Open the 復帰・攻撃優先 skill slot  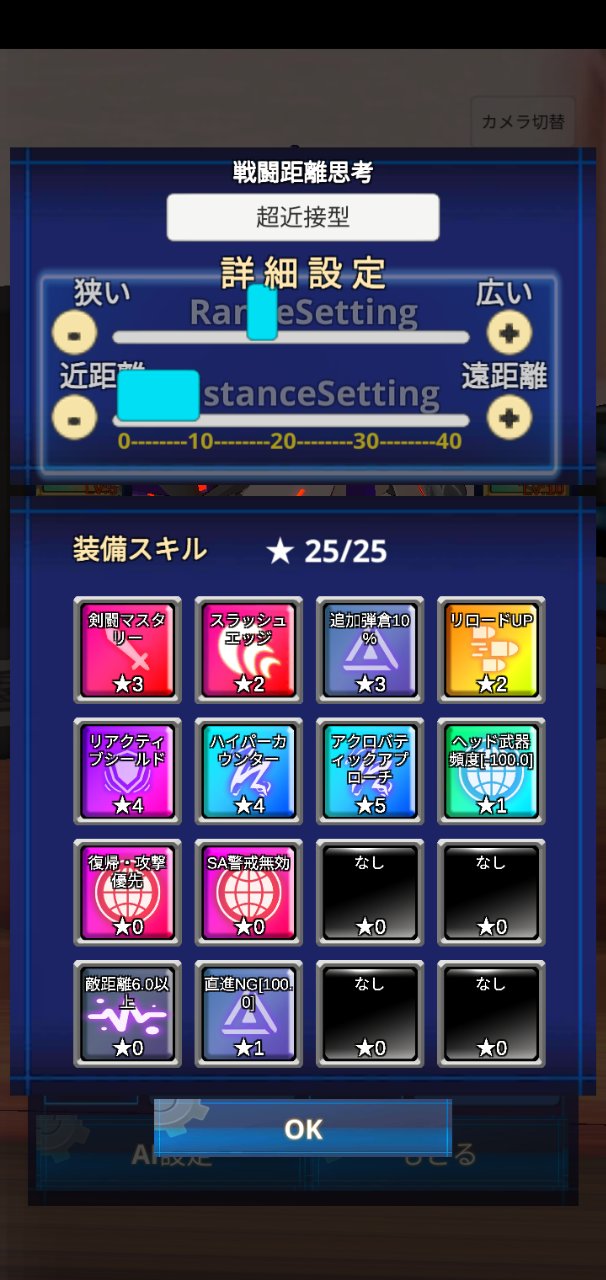(127, 892)
